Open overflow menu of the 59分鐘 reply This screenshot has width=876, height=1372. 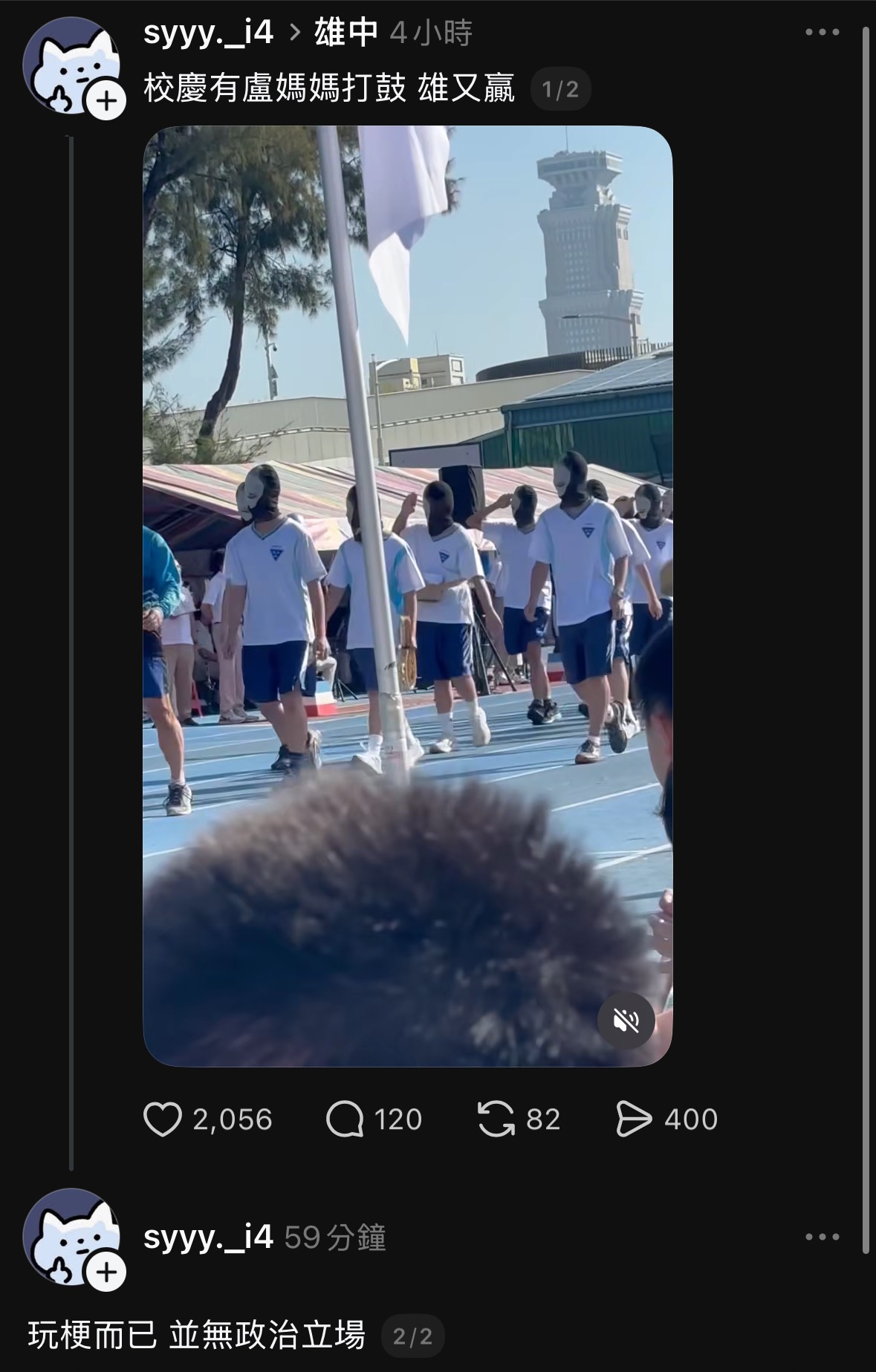(x=822, y=1237)
